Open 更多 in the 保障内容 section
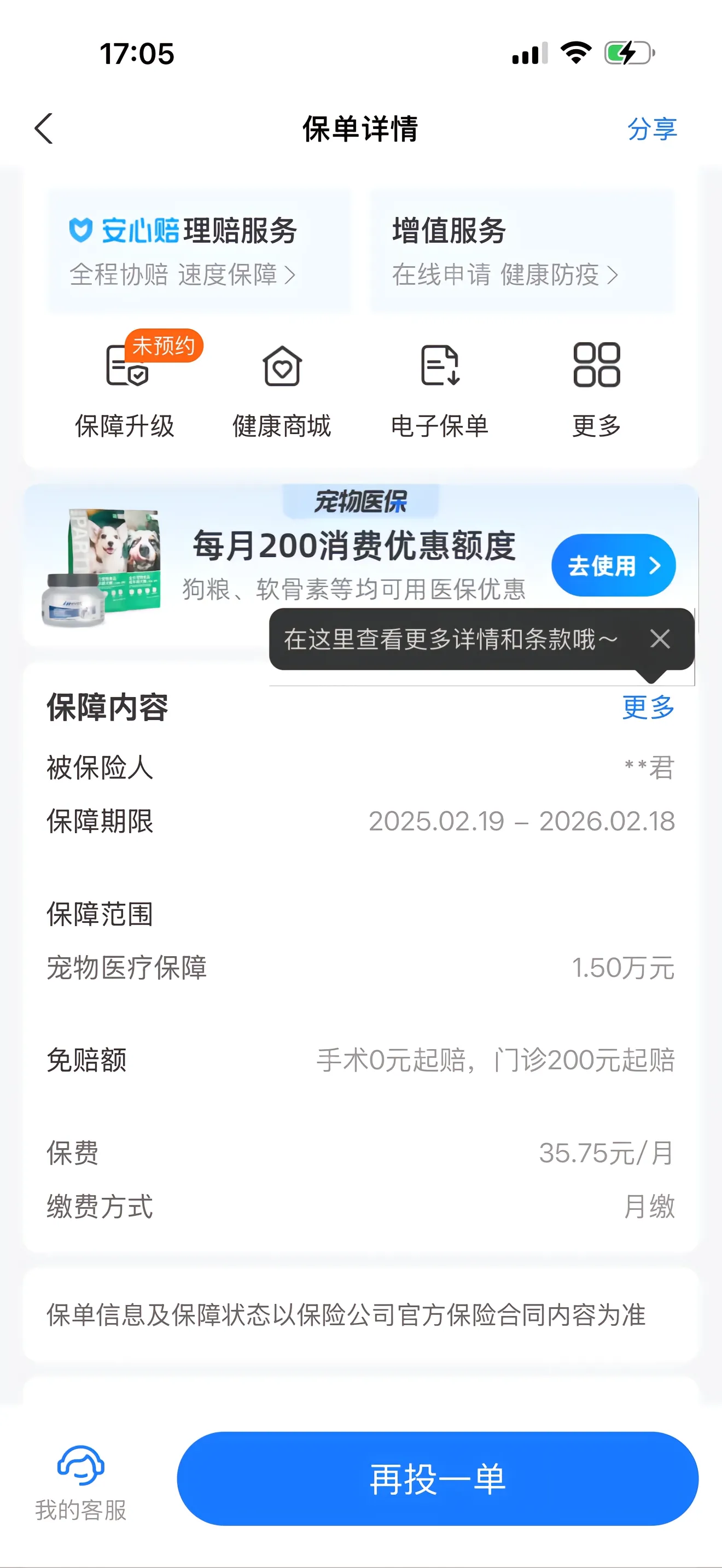This screenshot has width=722, height=1568. pos(648,707)
